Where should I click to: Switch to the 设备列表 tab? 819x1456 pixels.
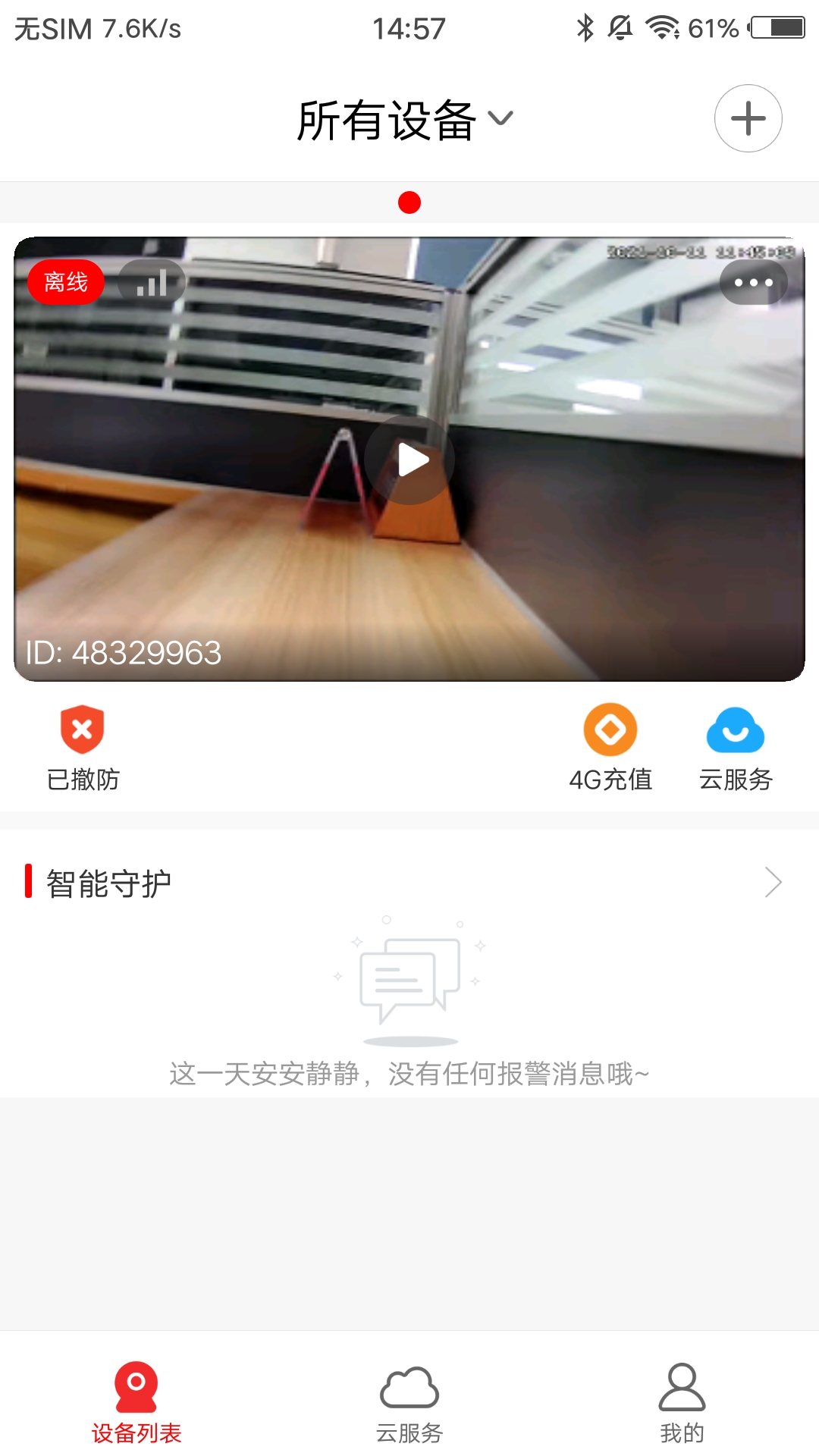coord(136,1402)
